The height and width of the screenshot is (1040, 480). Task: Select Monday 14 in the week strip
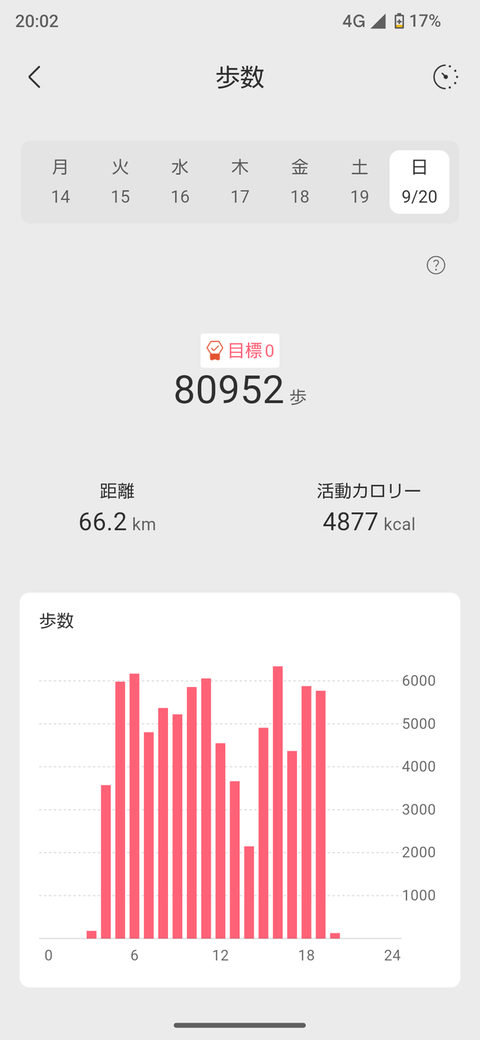coord(60,182)
